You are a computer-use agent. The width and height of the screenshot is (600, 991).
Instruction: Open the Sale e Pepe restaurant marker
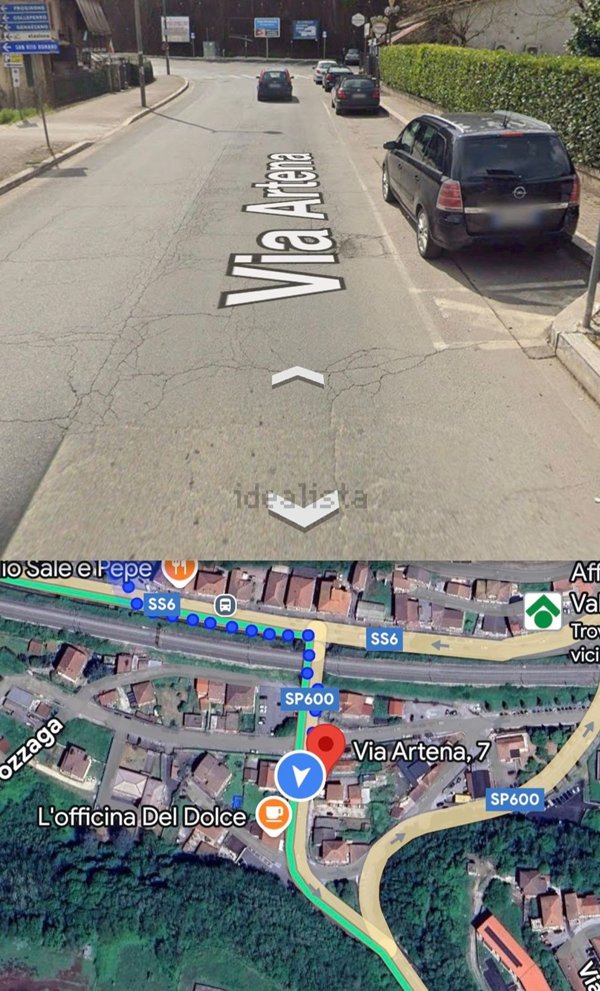click(x=179, y=570)
